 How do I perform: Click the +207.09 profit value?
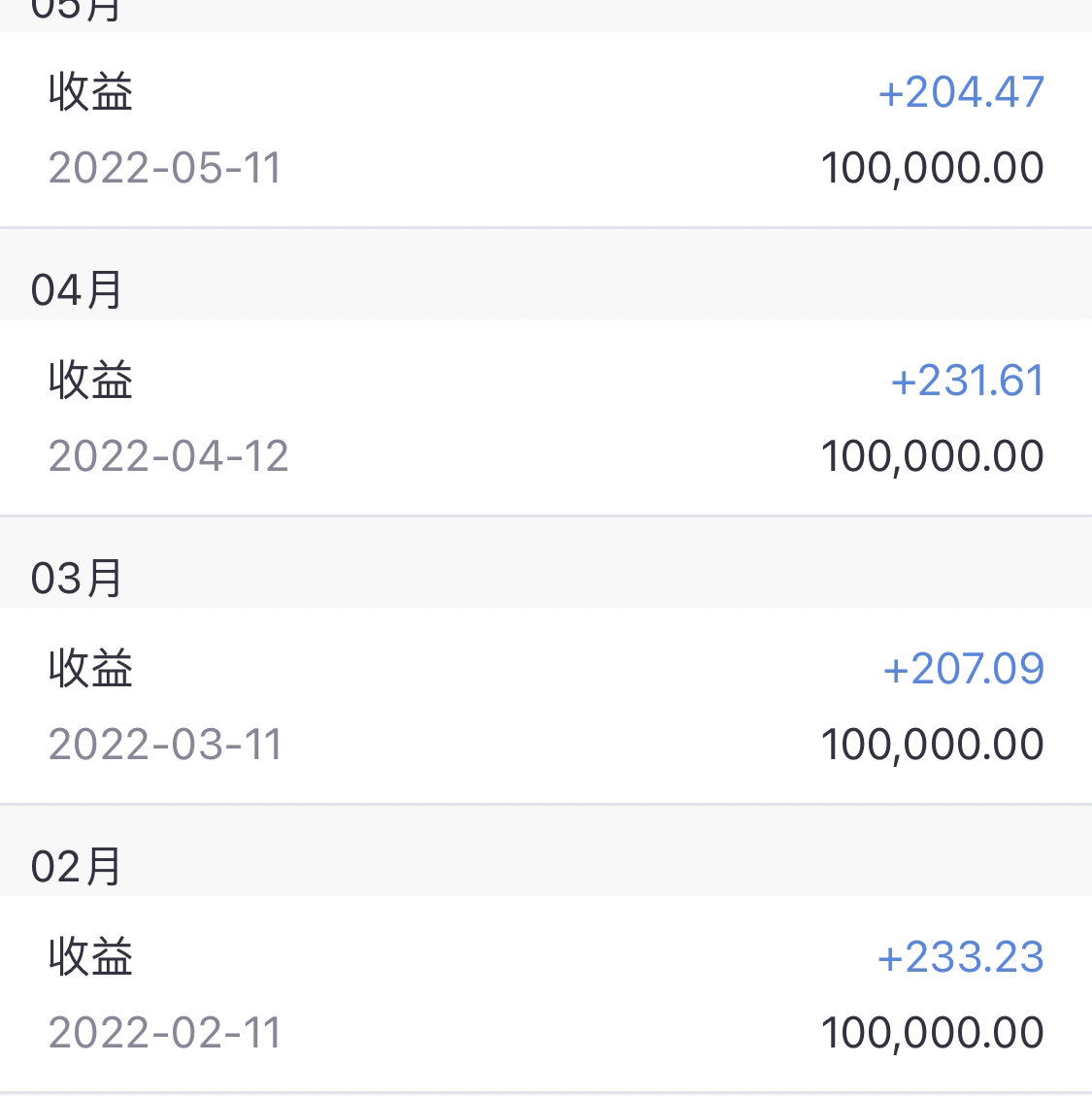pos(963,669)
